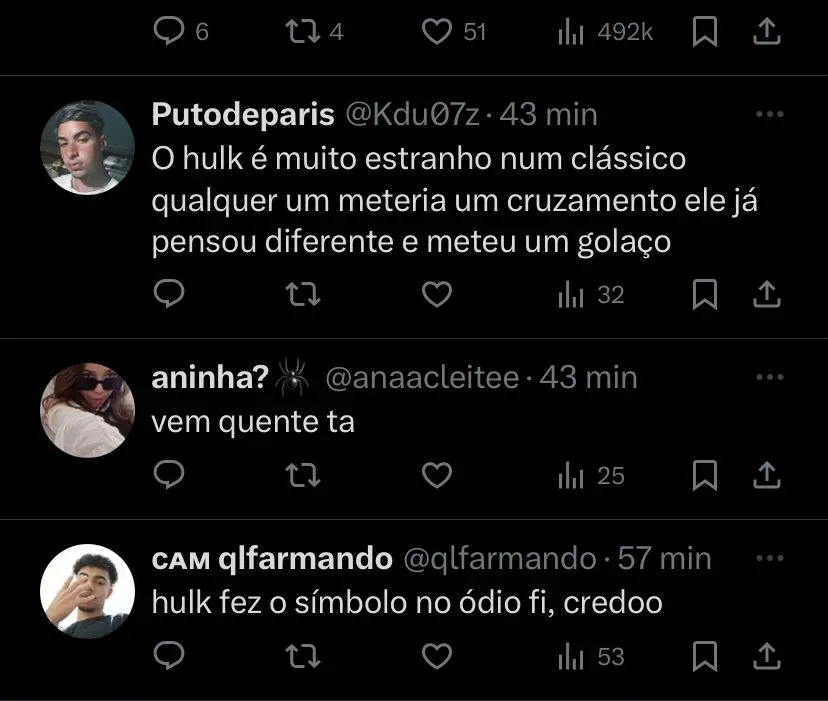
Task: Open overflow menu on aninha's post
Action: click(x=769, y=377)
